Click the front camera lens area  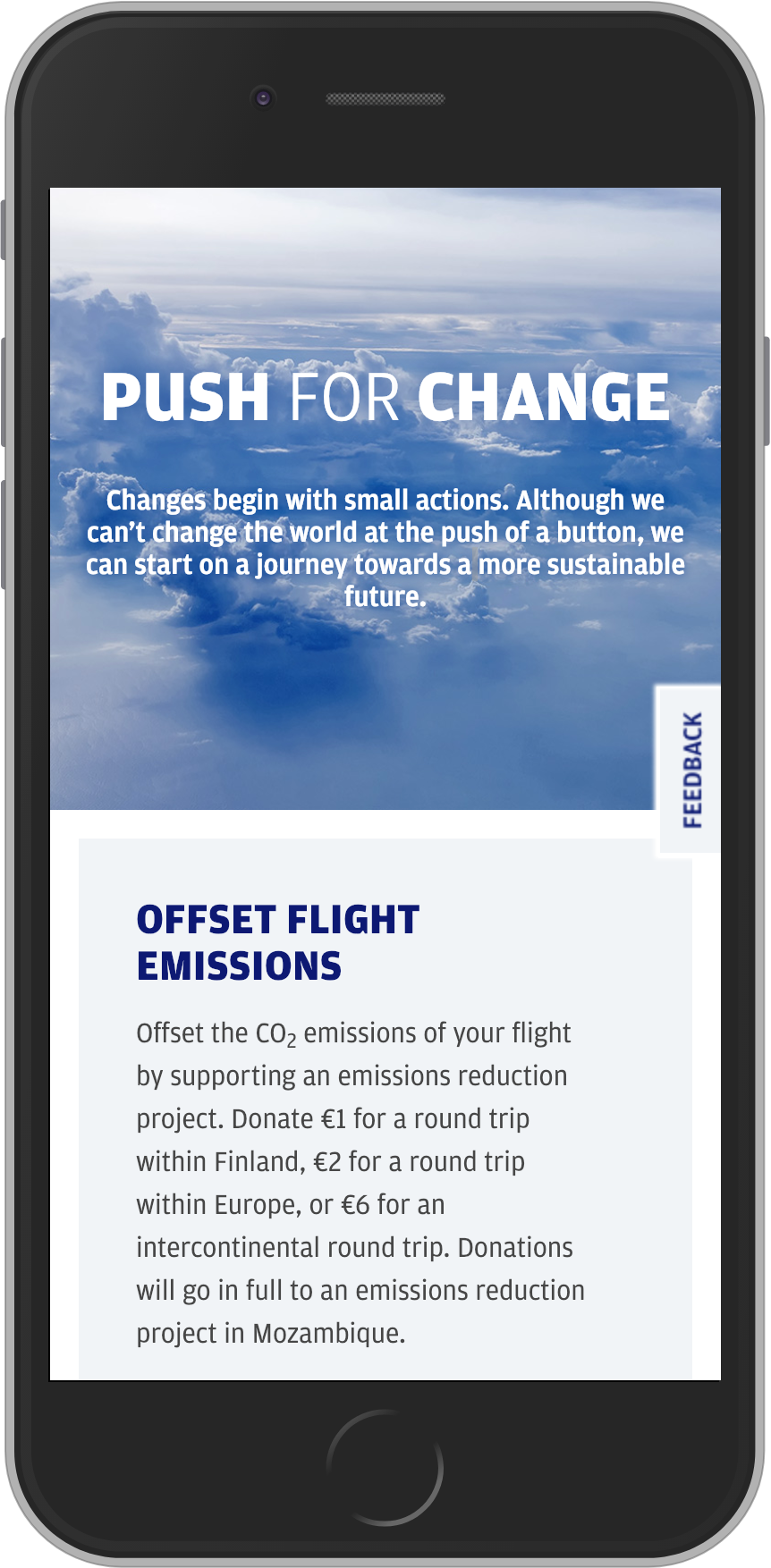click(264, 98)
